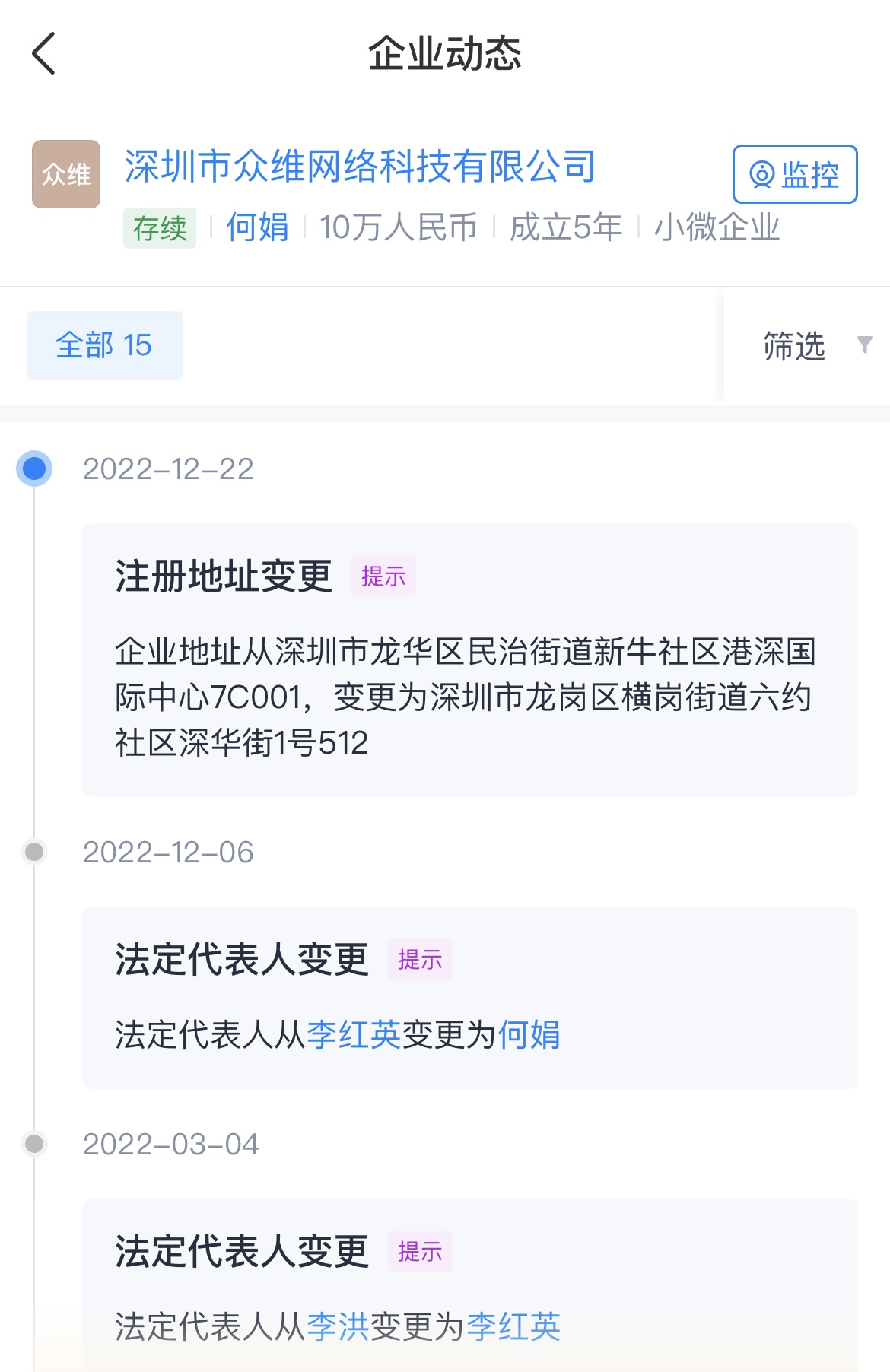Tap the 监控 monitor button
This screenshot has width=890, height=1372.
click(794, 174)
